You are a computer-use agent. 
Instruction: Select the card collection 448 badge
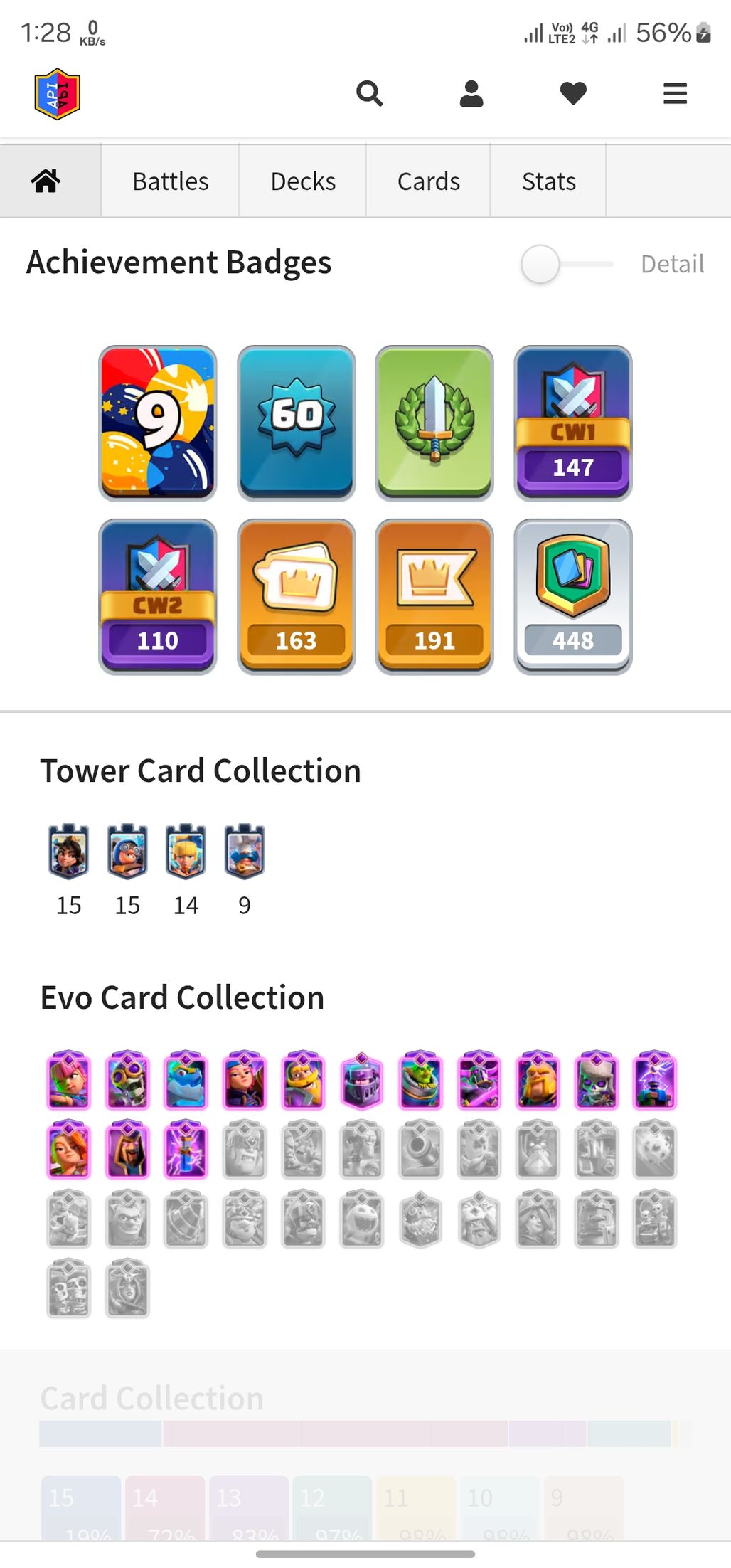[x=572, y=596]
